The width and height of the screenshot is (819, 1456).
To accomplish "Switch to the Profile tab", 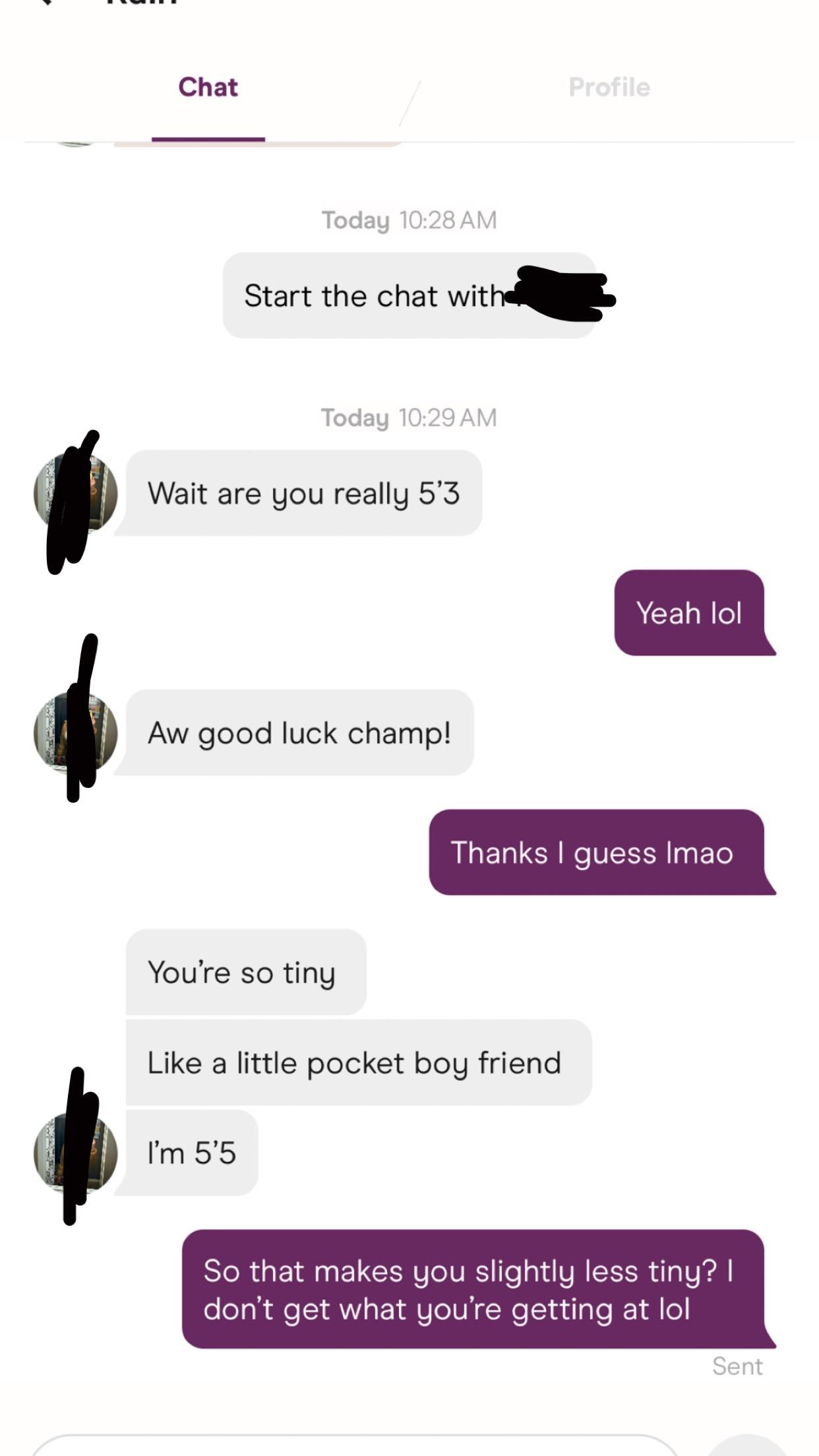I will [609, 88].
